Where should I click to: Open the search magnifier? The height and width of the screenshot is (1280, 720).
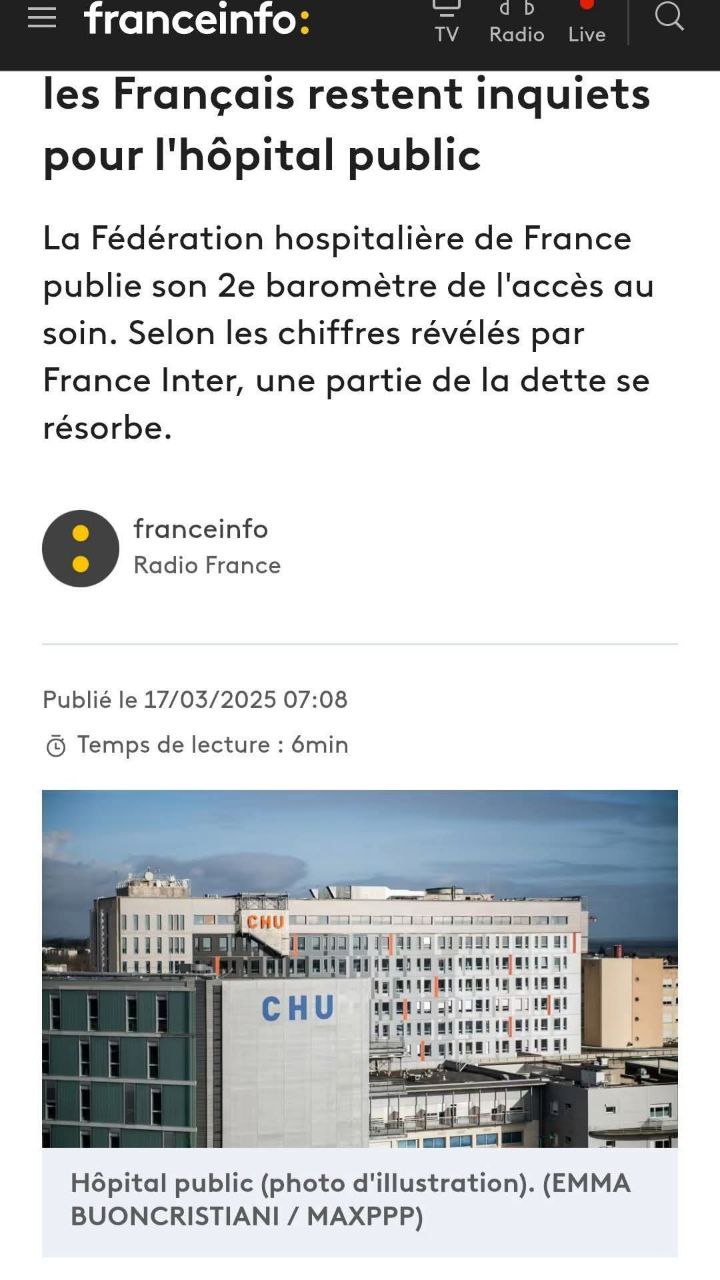pyautogui.click(x=669, y=17)
